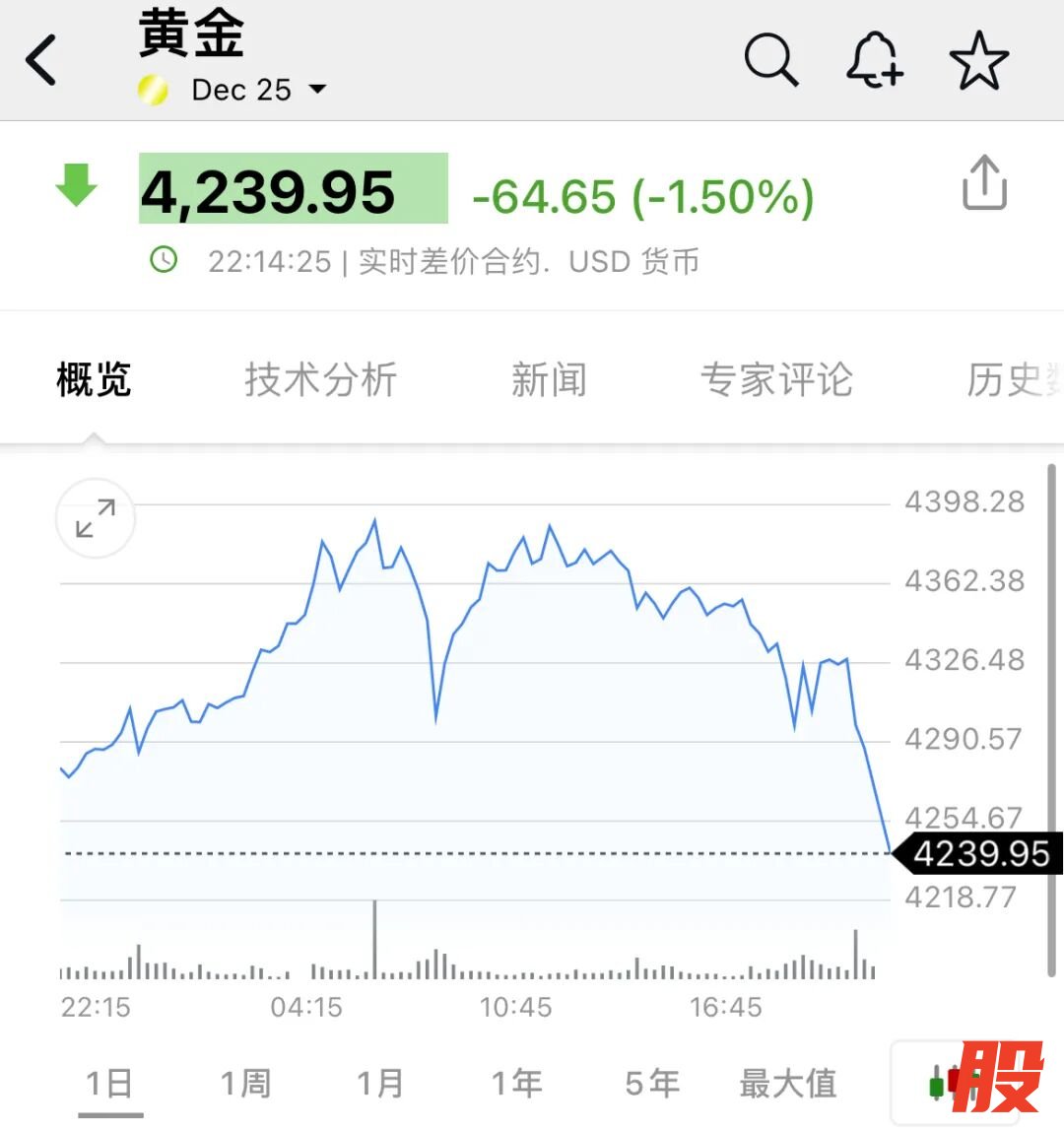Add gold to watchlist with star
This screenshot has width=1064, height=1131.
(978, 61)
